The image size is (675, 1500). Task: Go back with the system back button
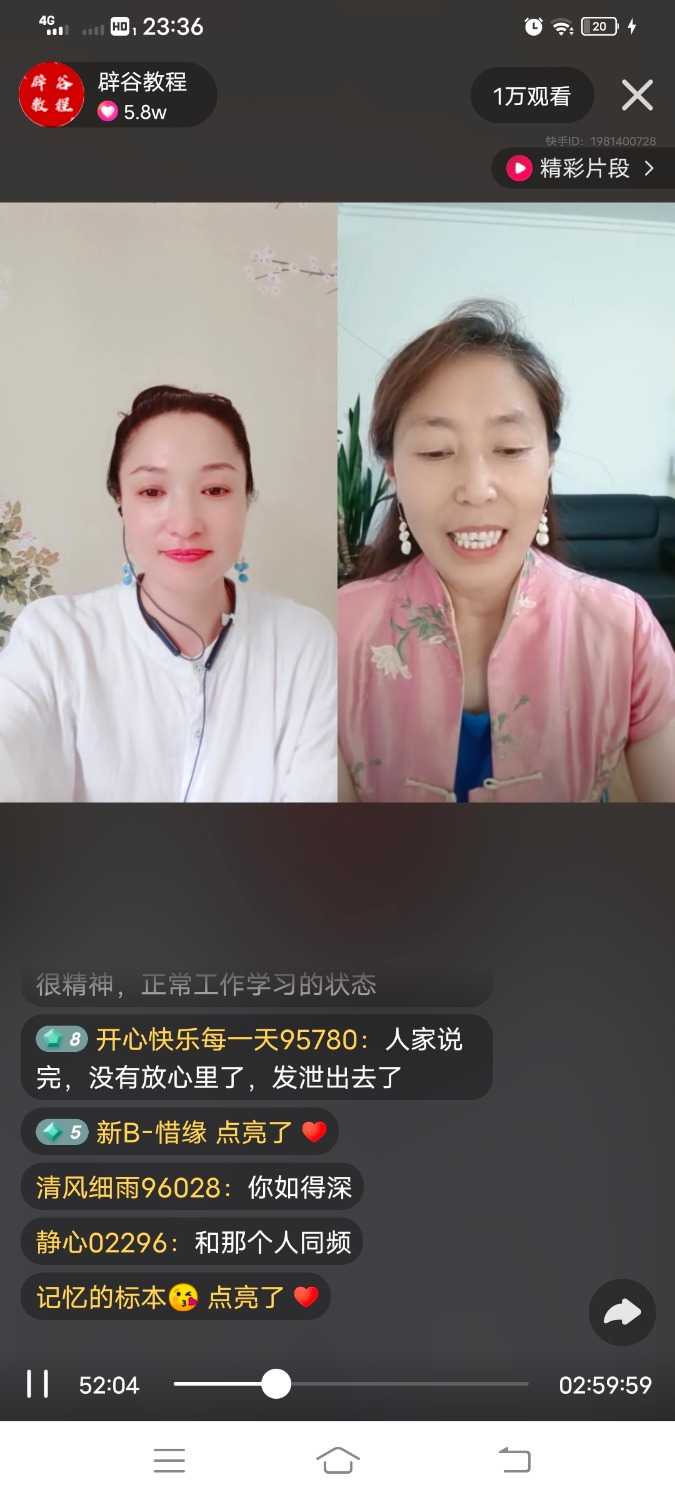click(514, 1460)
